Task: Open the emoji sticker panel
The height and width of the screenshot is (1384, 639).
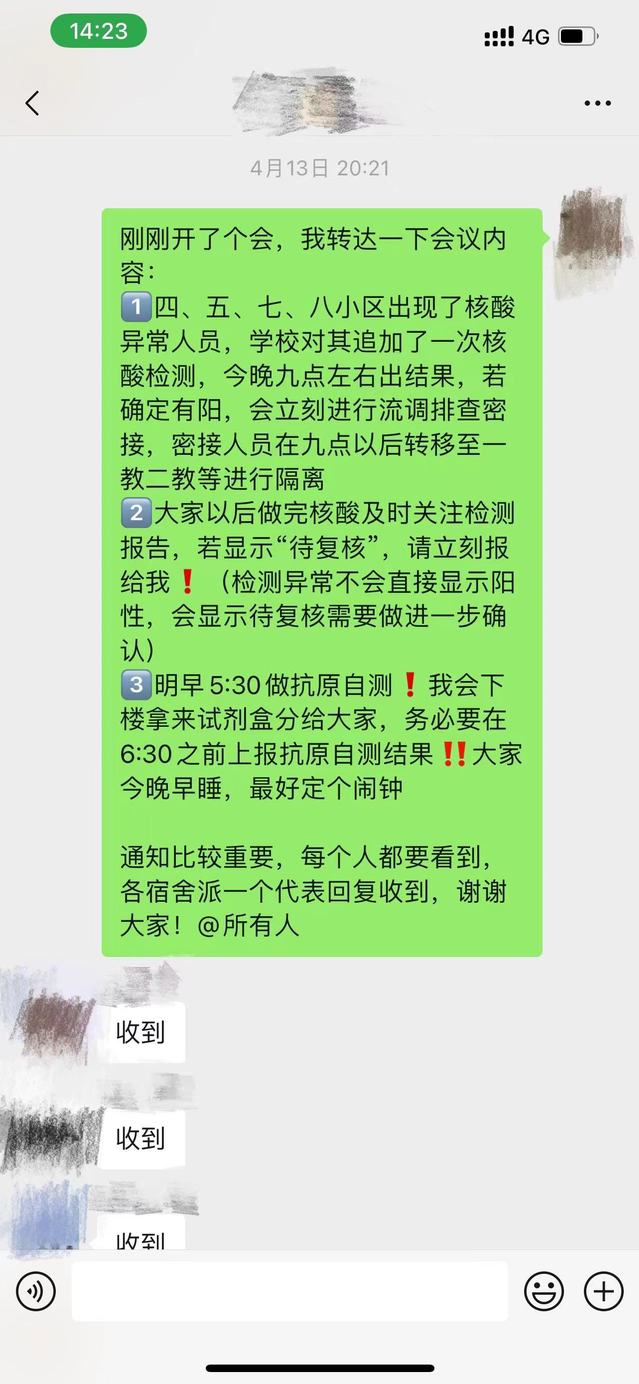Action: 544,1292
